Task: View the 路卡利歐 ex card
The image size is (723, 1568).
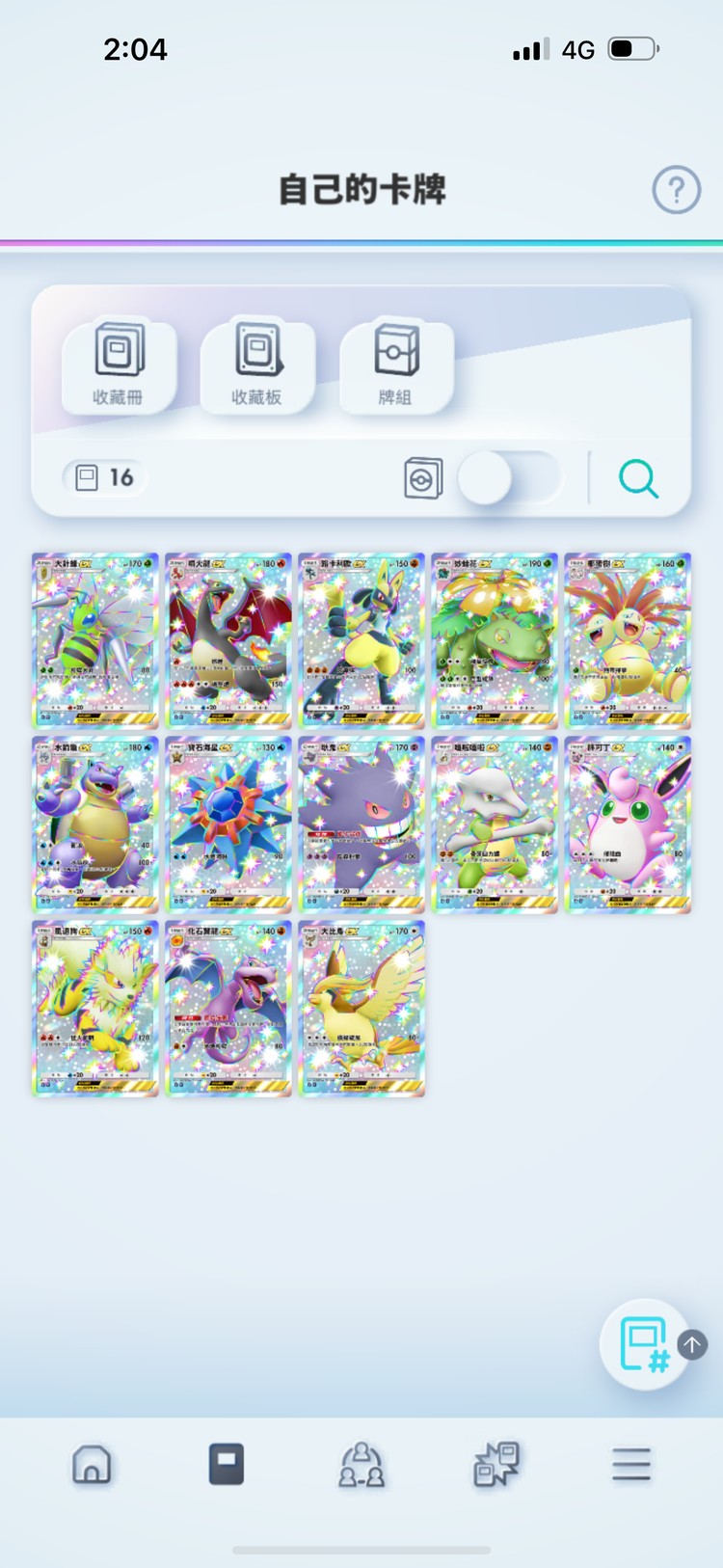Action: [x=361, y=640]
